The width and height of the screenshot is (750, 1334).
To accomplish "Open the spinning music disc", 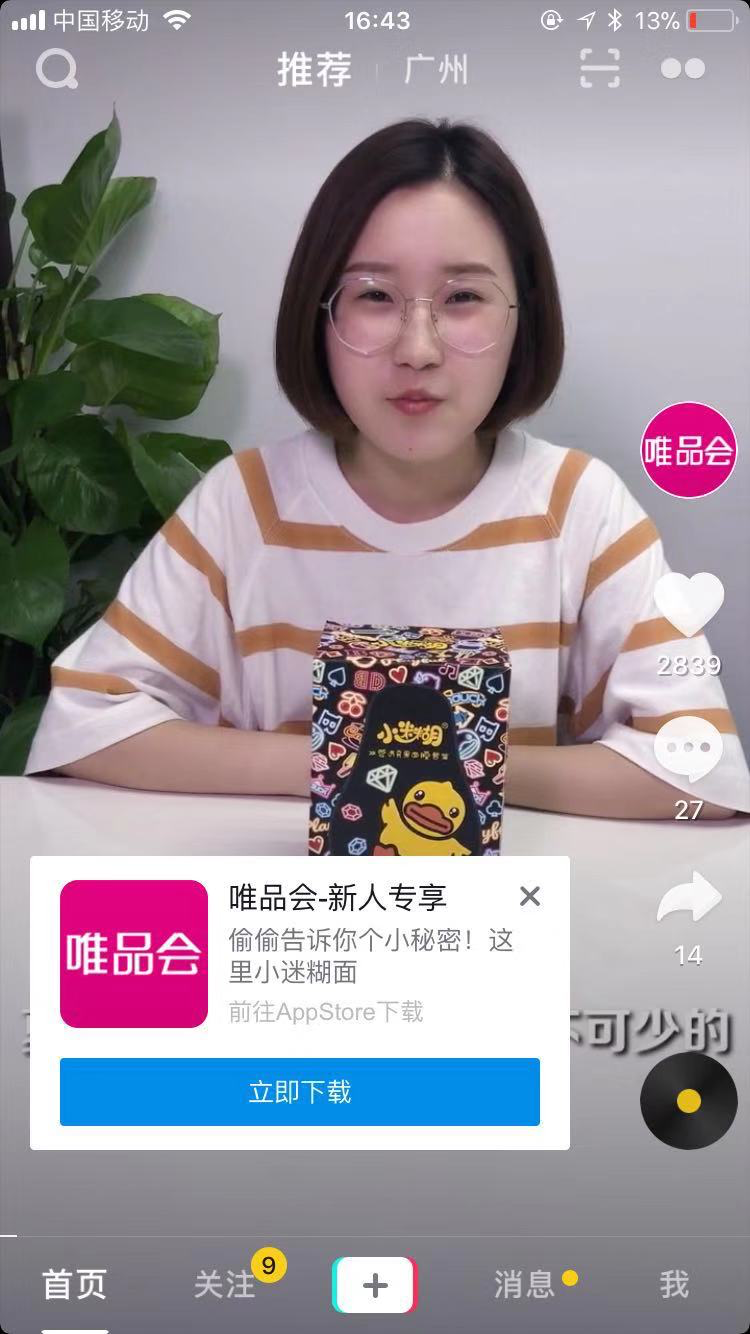I will coord(688,1100).
